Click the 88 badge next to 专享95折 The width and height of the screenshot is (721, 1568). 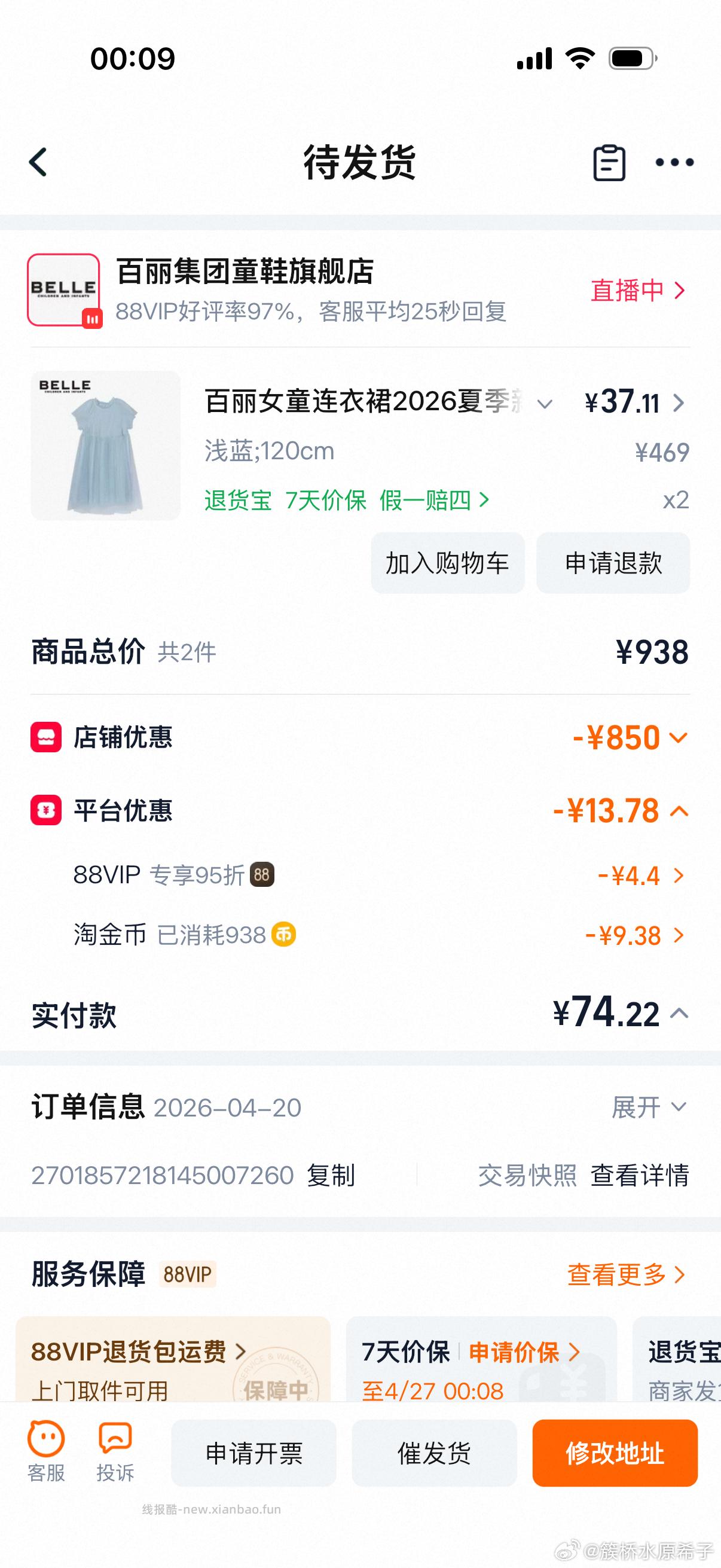pyautogui.click(x=263, y=876)
